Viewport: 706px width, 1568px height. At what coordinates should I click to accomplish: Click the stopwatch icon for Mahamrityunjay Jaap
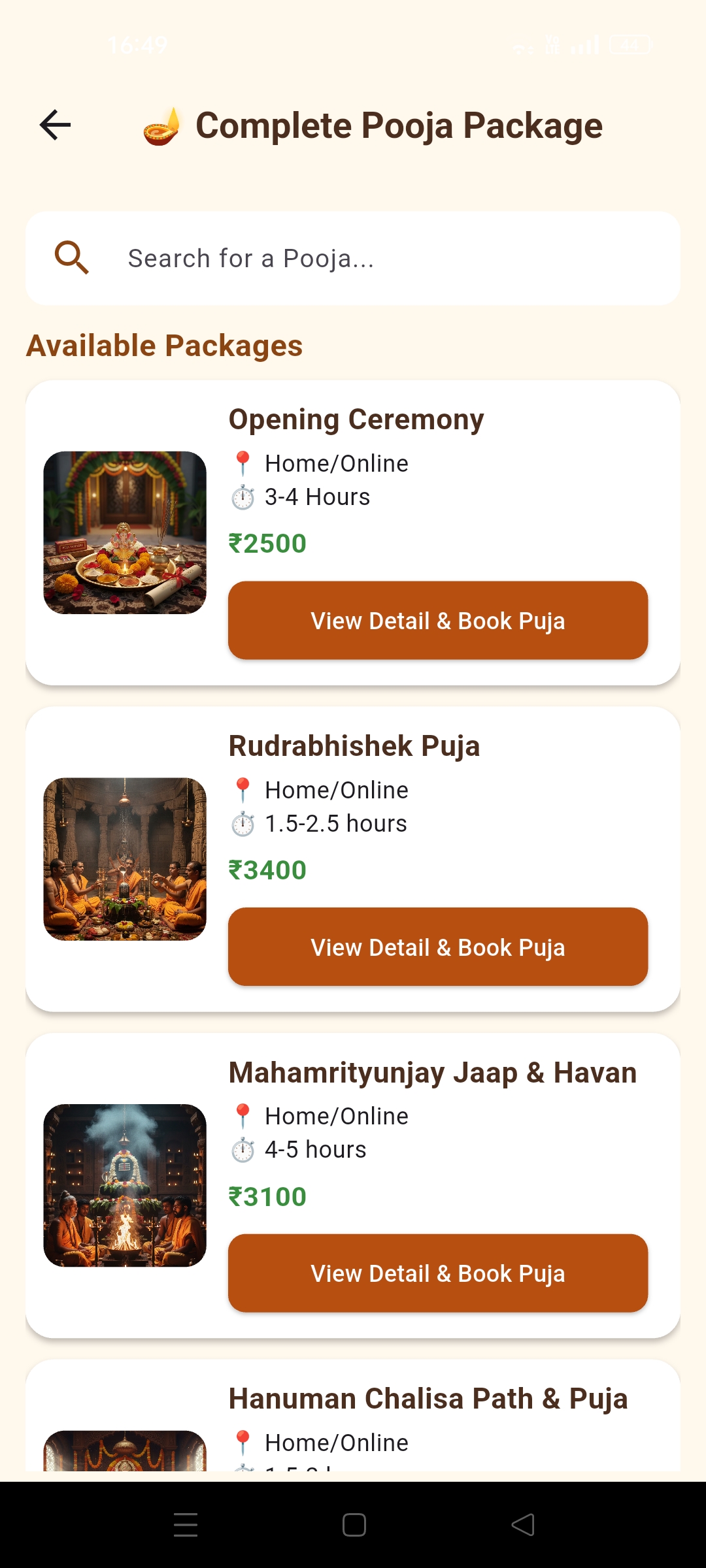(x=243, y=1149)
